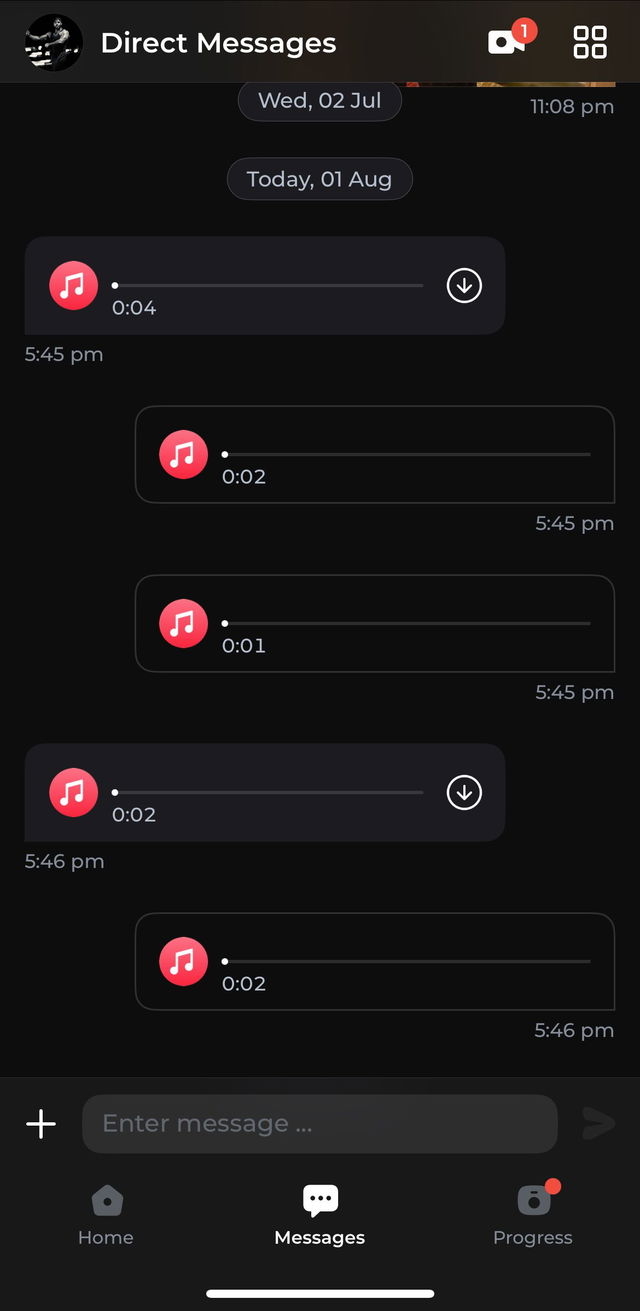Go to the Home tab
Screen dimensions: 640x1311
click(106, 1216)
